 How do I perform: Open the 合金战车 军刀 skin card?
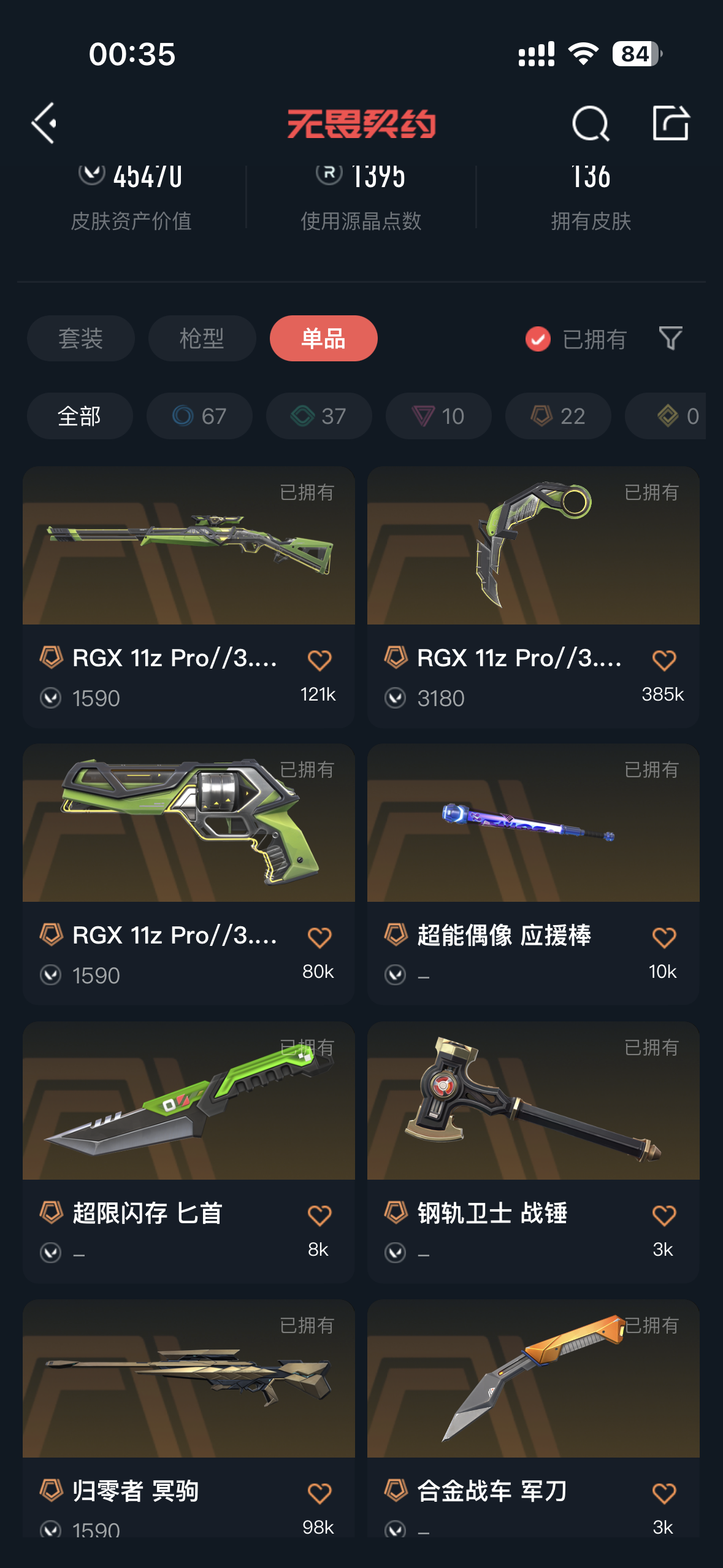click(x=533, y=1380)
